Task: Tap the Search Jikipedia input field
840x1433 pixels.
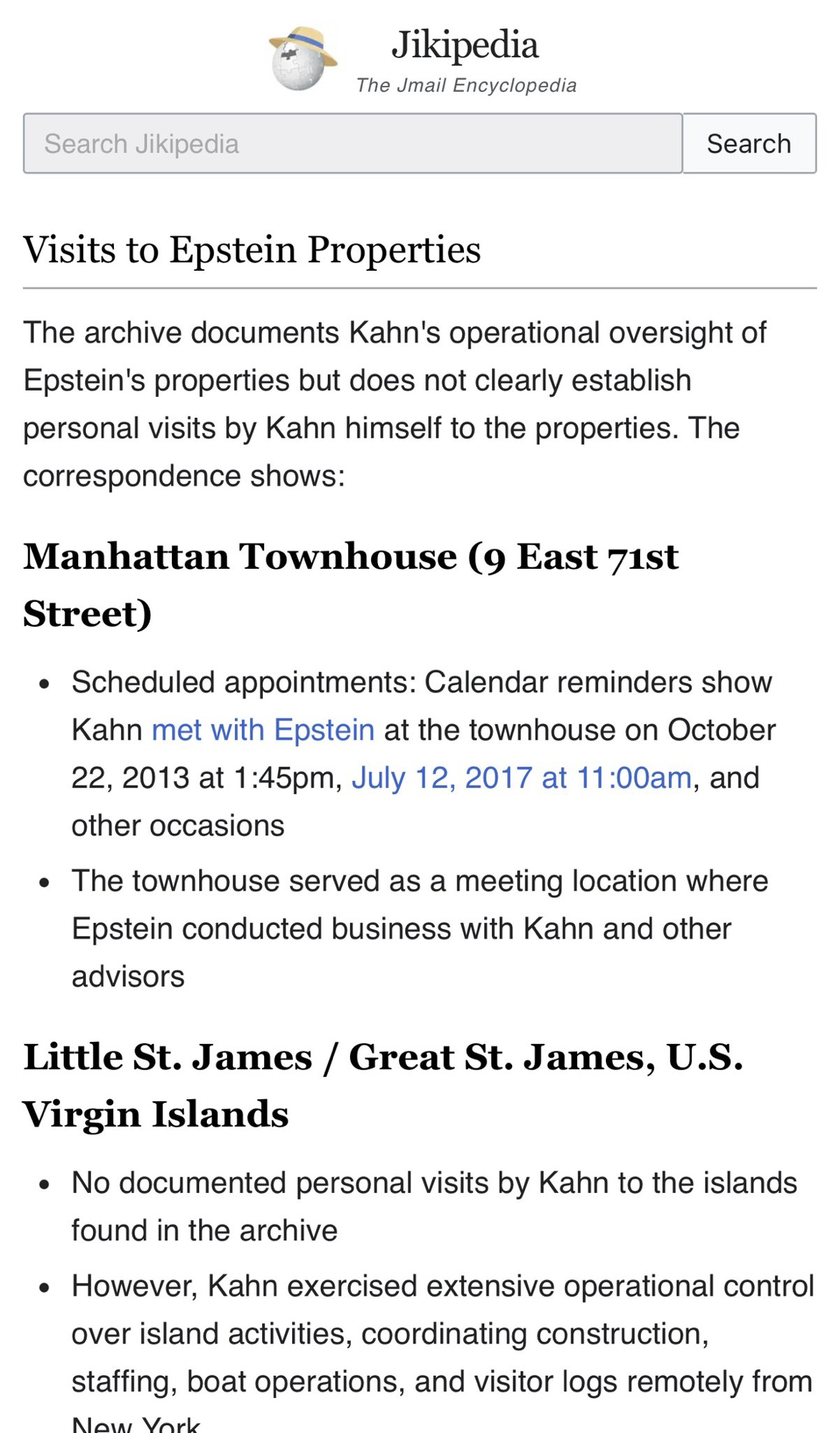Action: tap(352, 143)
